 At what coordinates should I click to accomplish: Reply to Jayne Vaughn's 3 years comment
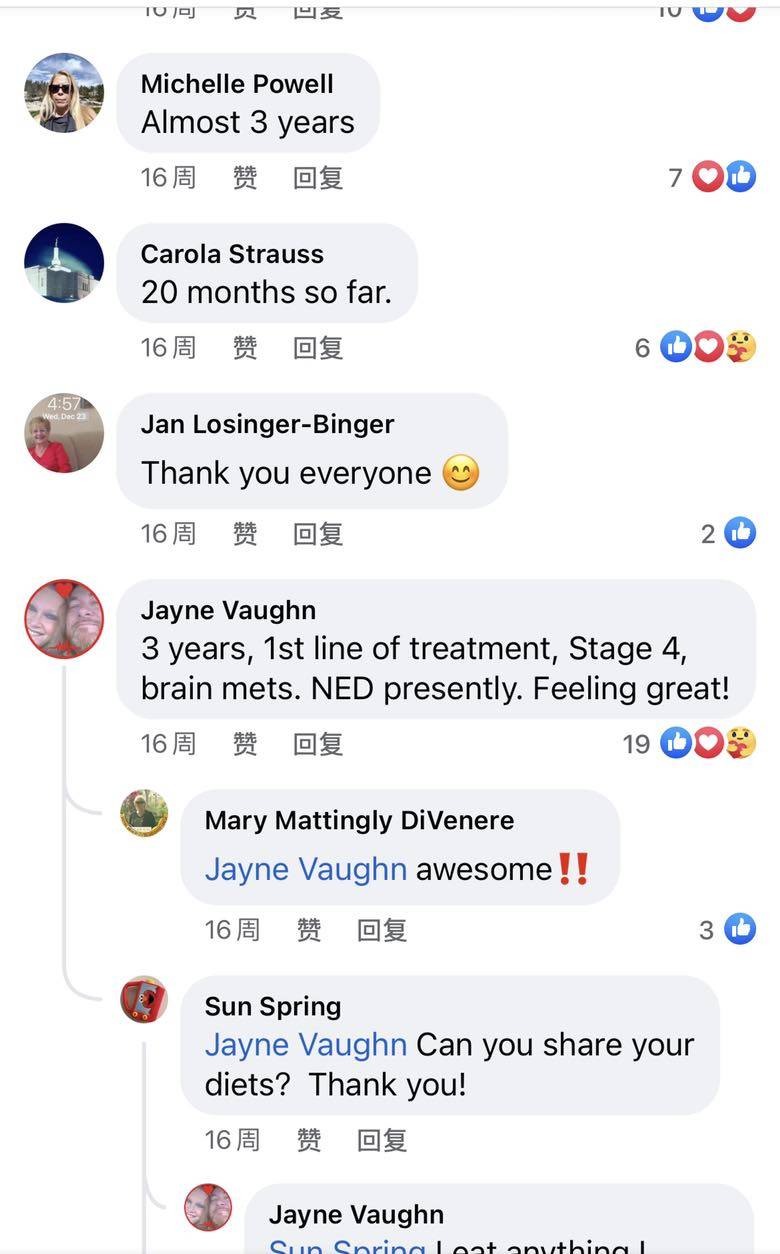tap(318, 744)
